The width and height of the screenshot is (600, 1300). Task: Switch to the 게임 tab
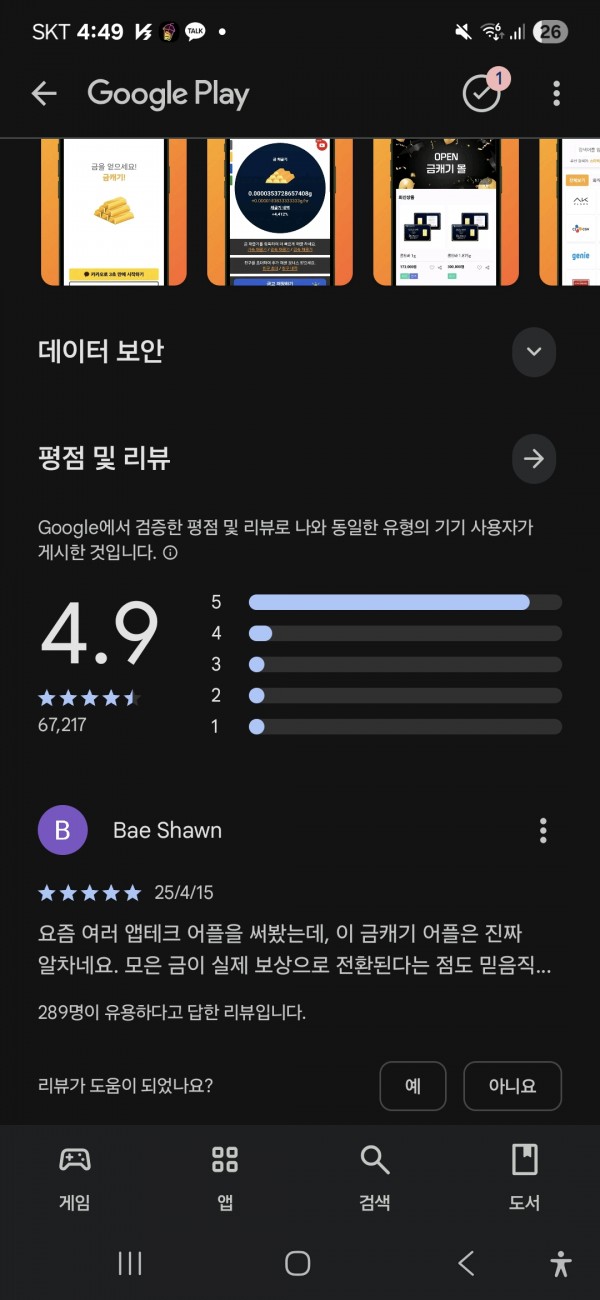75,1178
